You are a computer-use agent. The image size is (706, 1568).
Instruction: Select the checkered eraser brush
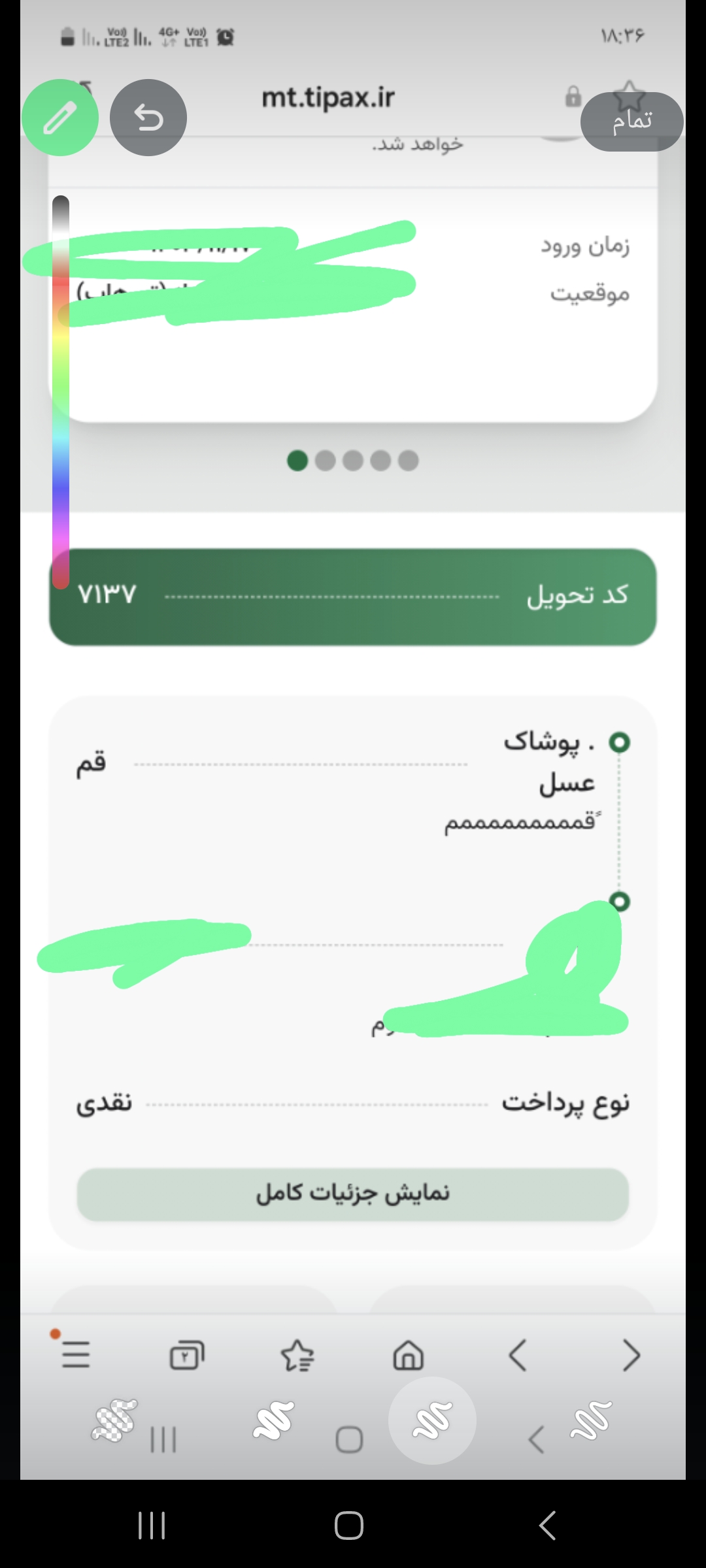115,1420
